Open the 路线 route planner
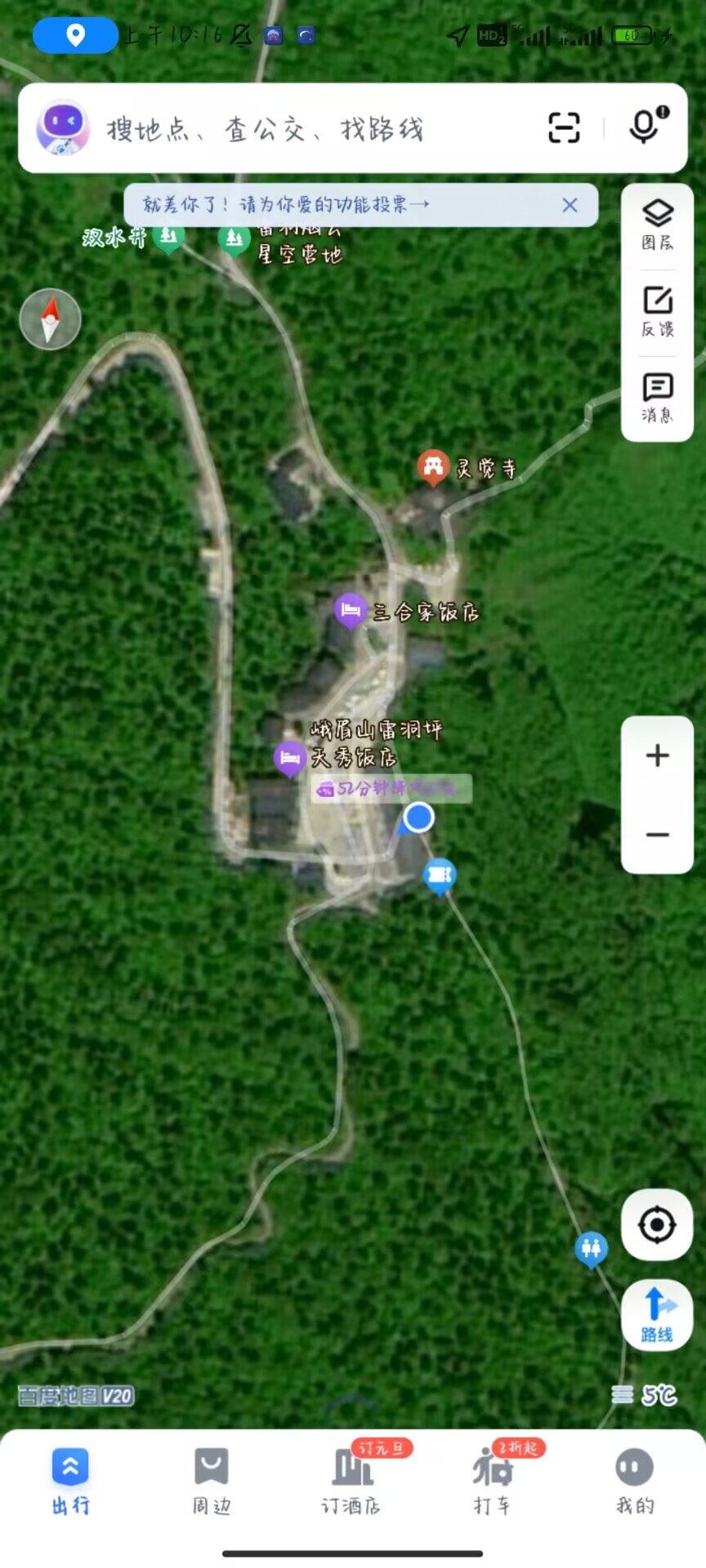The image size is (706, 1568). [657, 1314]
